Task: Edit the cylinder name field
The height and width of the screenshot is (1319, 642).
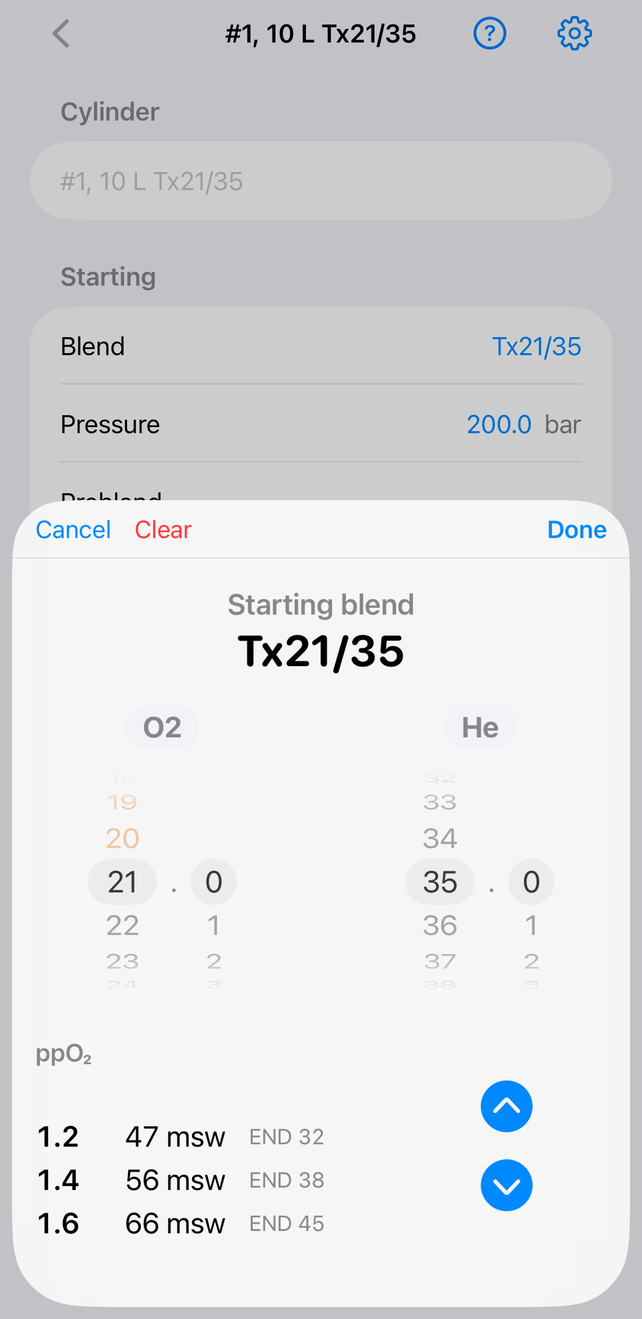Action: [321, 181]
